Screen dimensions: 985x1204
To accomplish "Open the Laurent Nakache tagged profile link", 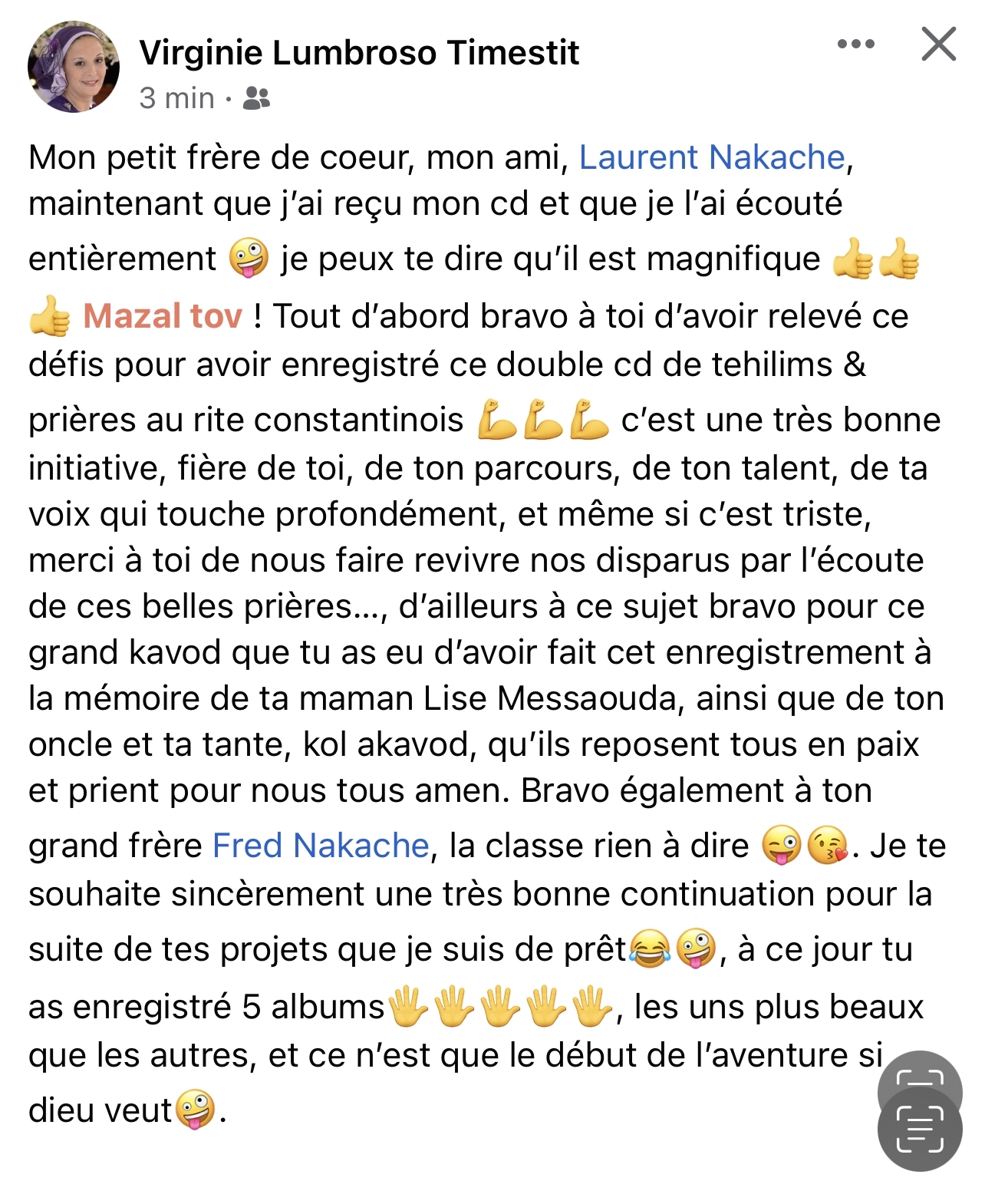I will point(711,157).
